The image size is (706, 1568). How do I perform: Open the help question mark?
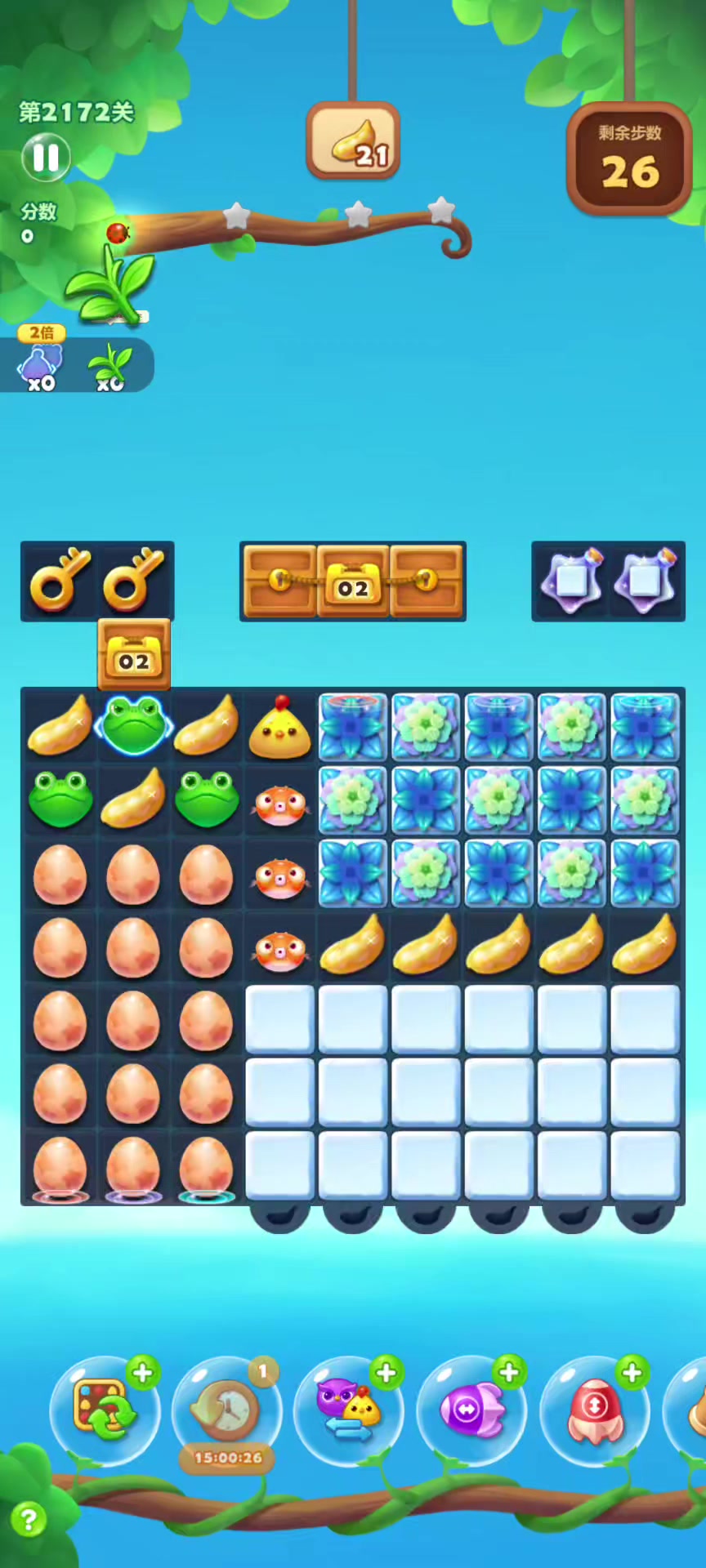pyautogui.click(x=29, y=1520)
